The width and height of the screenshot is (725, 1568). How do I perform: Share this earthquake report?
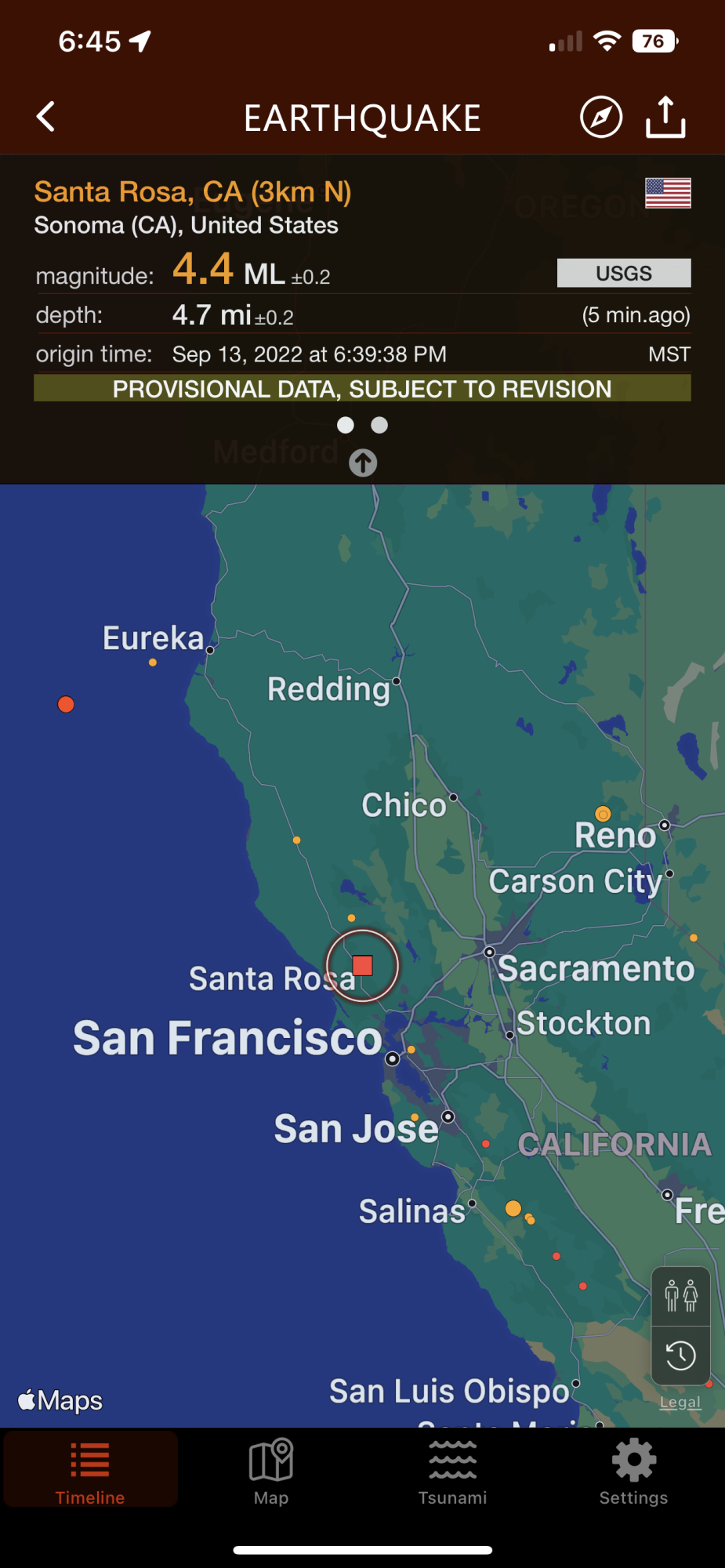pos(665,118)
